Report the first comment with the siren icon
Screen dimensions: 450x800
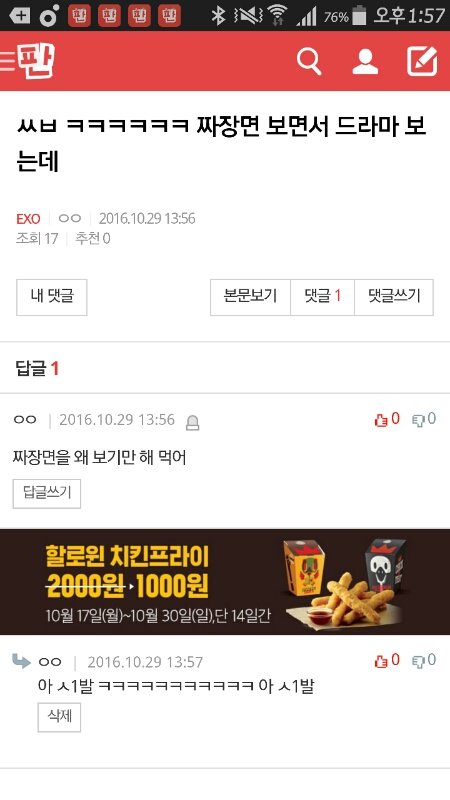pos(192,422)
